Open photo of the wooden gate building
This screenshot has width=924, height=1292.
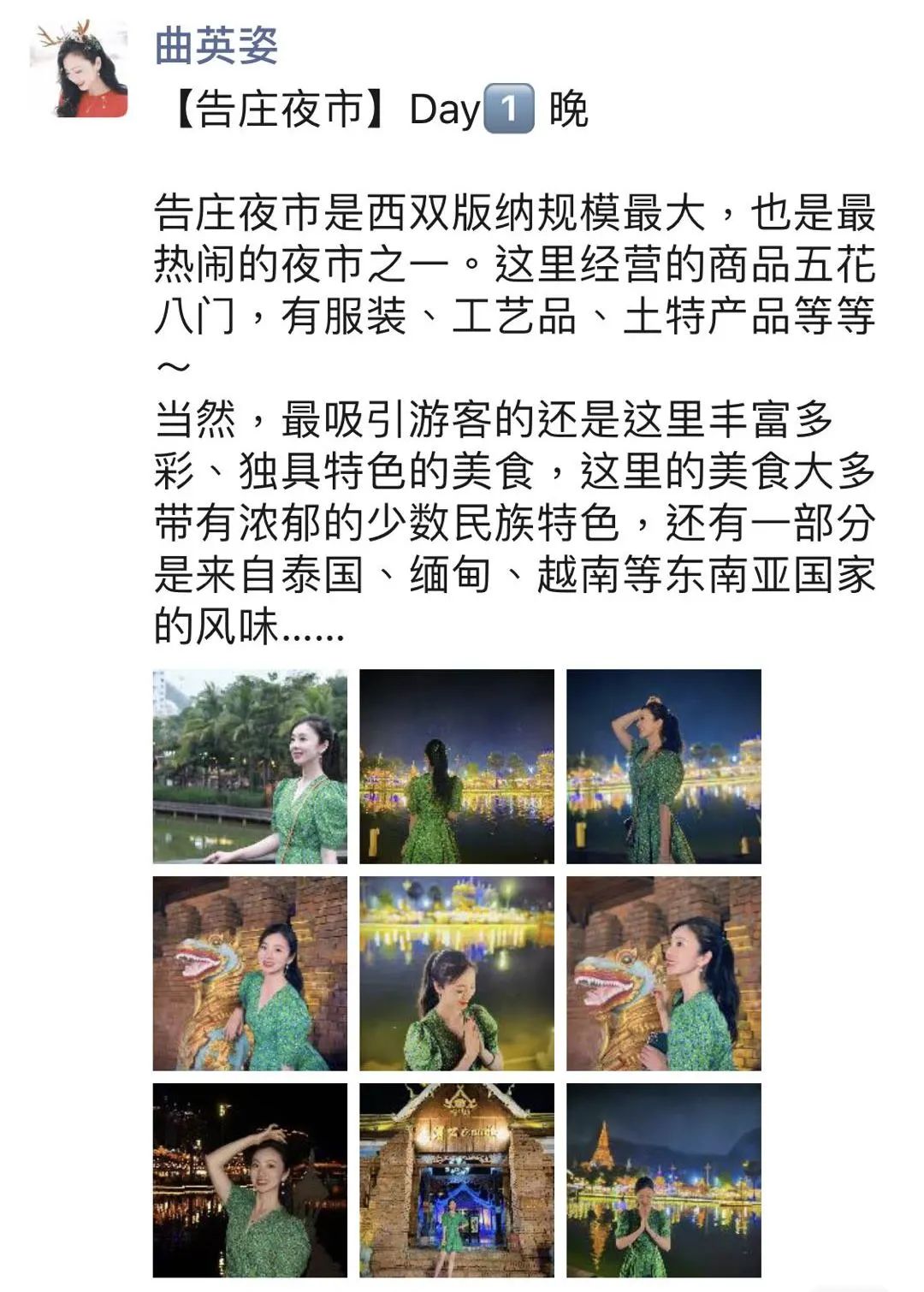point(456,1180)
